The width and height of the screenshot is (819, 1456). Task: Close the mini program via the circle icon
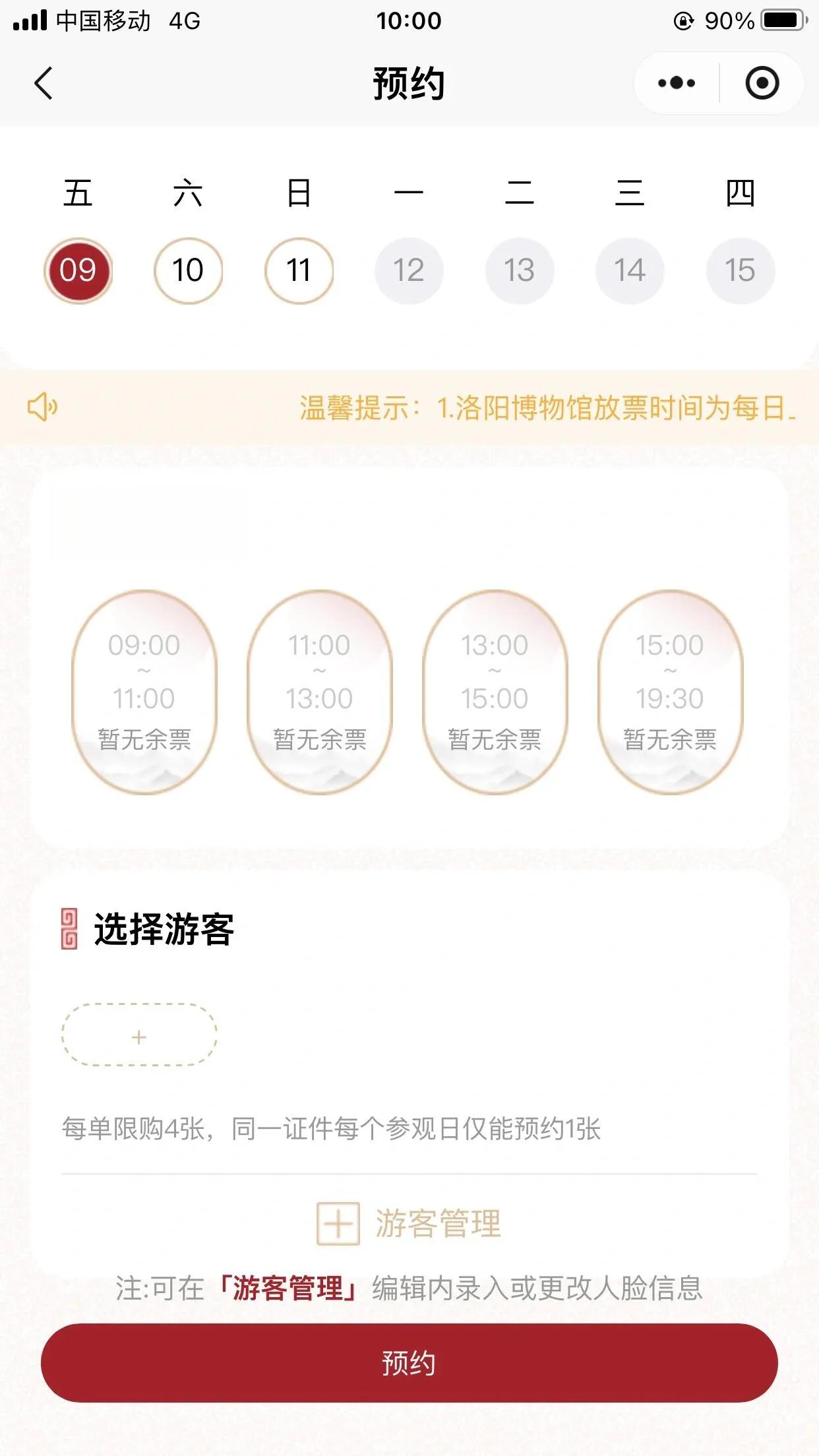(x=762, y=83)
